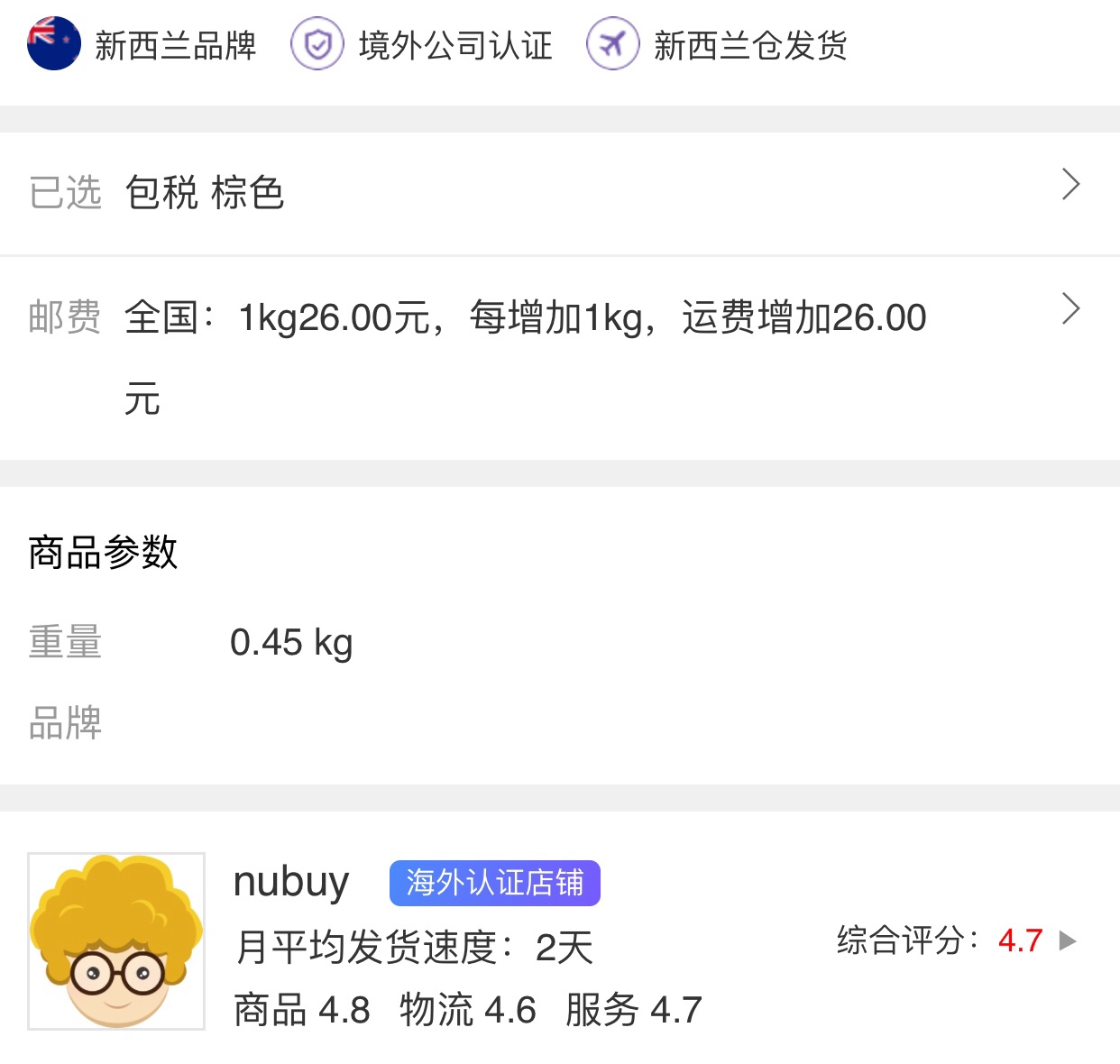1120x1064 pixels.
Task: Open the nubuy store avatar
Action: point(116,940)
